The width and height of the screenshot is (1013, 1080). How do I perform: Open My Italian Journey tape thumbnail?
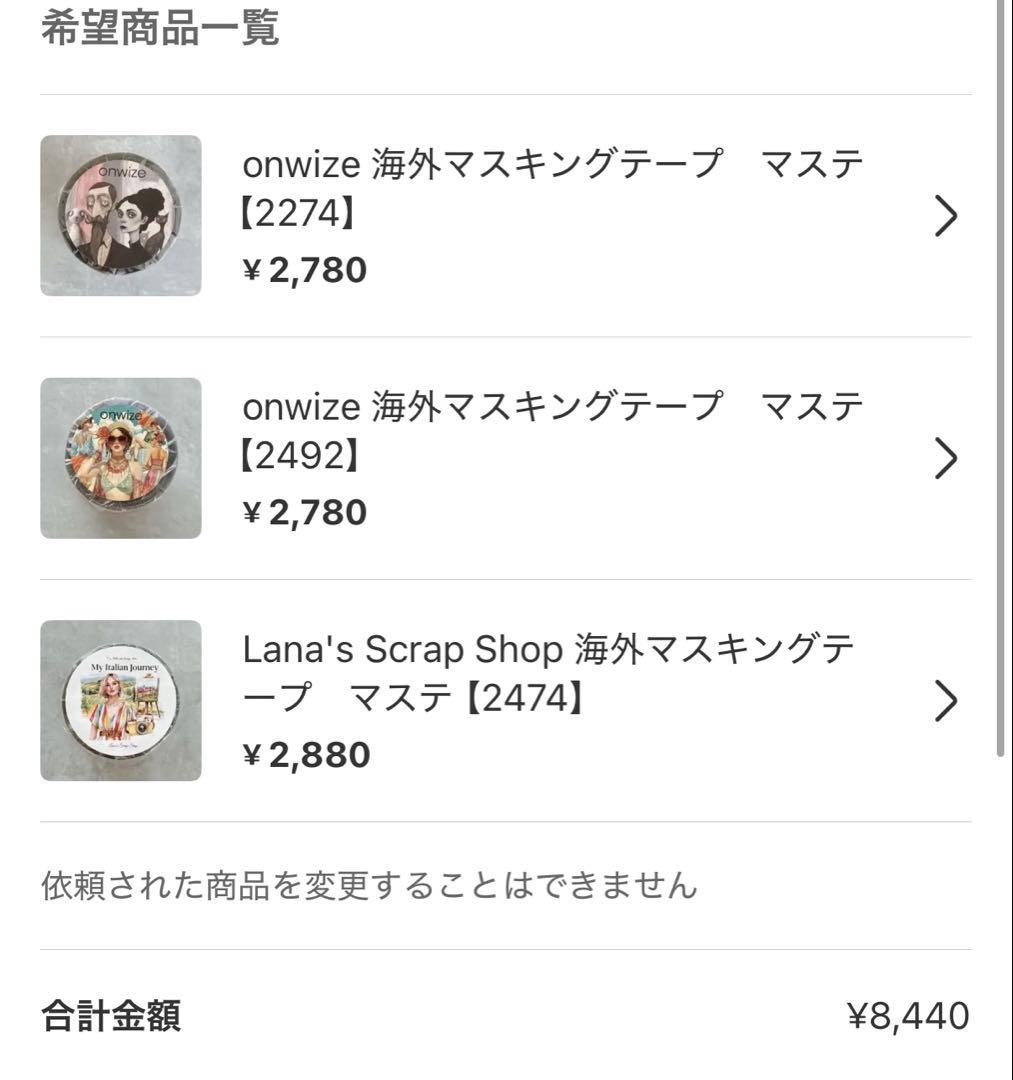(120, 700)
